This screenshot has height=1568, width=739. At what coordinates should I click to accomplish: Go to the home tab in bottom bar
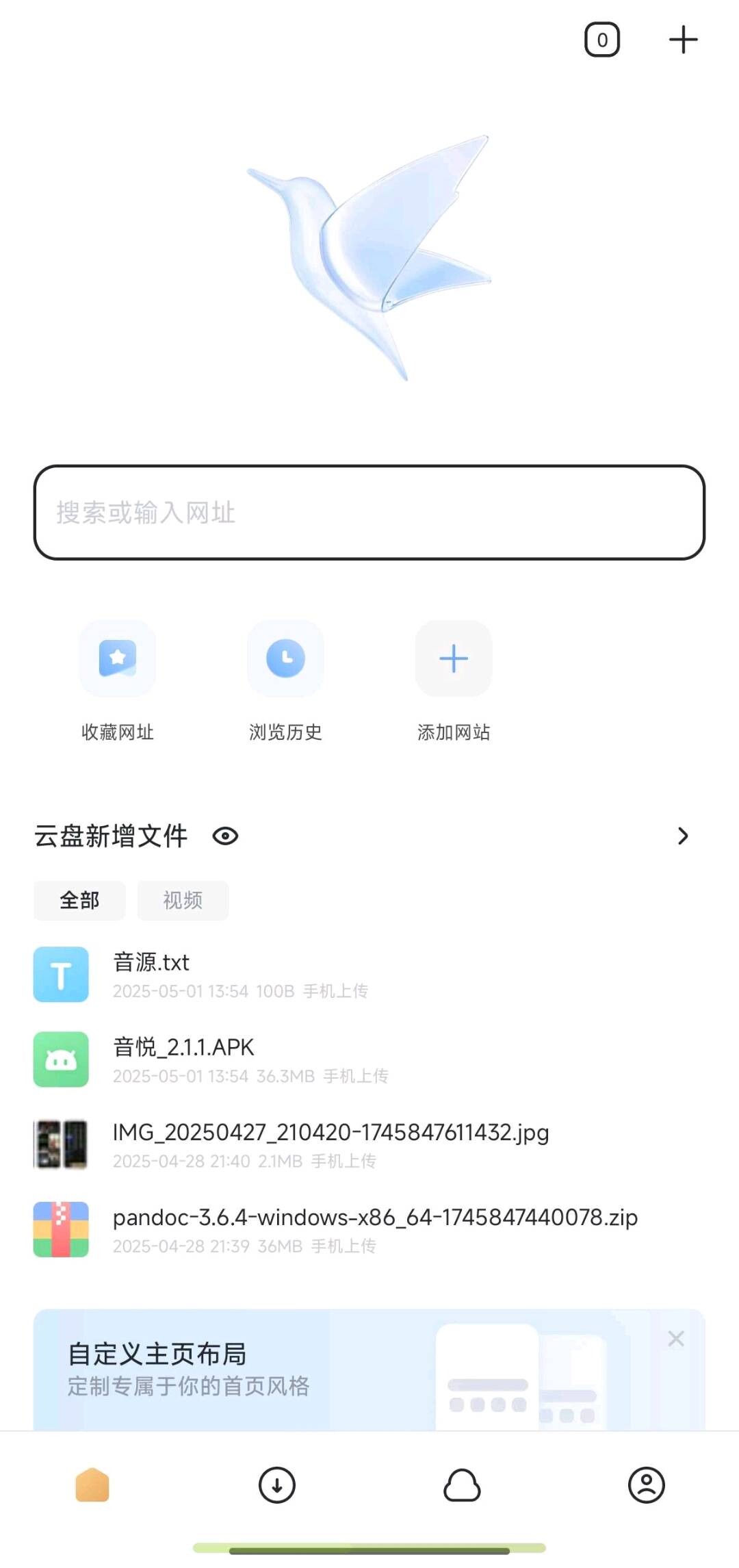click(x=92, y=1485)
